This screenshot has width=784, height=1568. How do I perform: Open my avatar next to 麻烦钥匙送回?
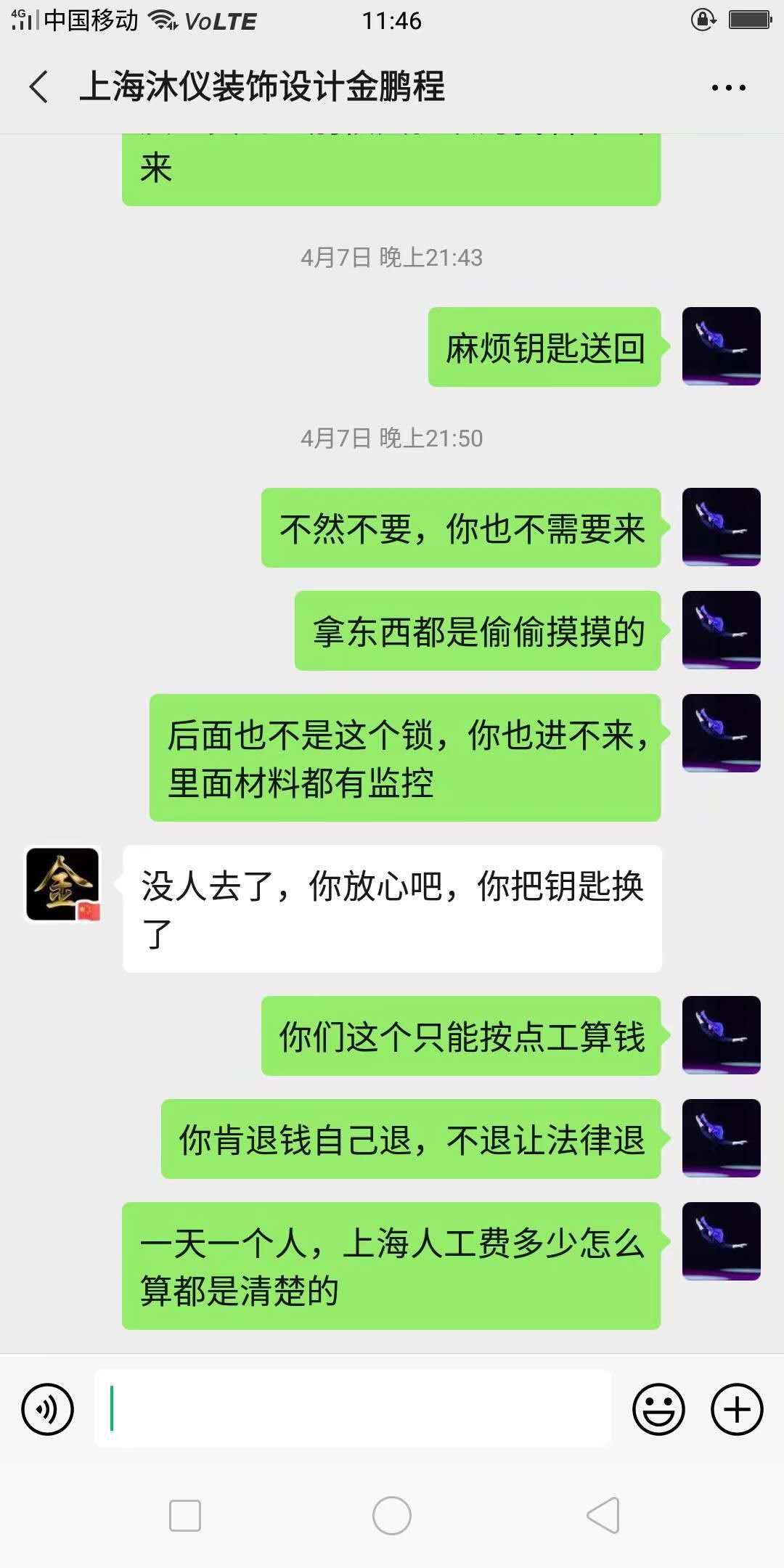pos(721,346)
